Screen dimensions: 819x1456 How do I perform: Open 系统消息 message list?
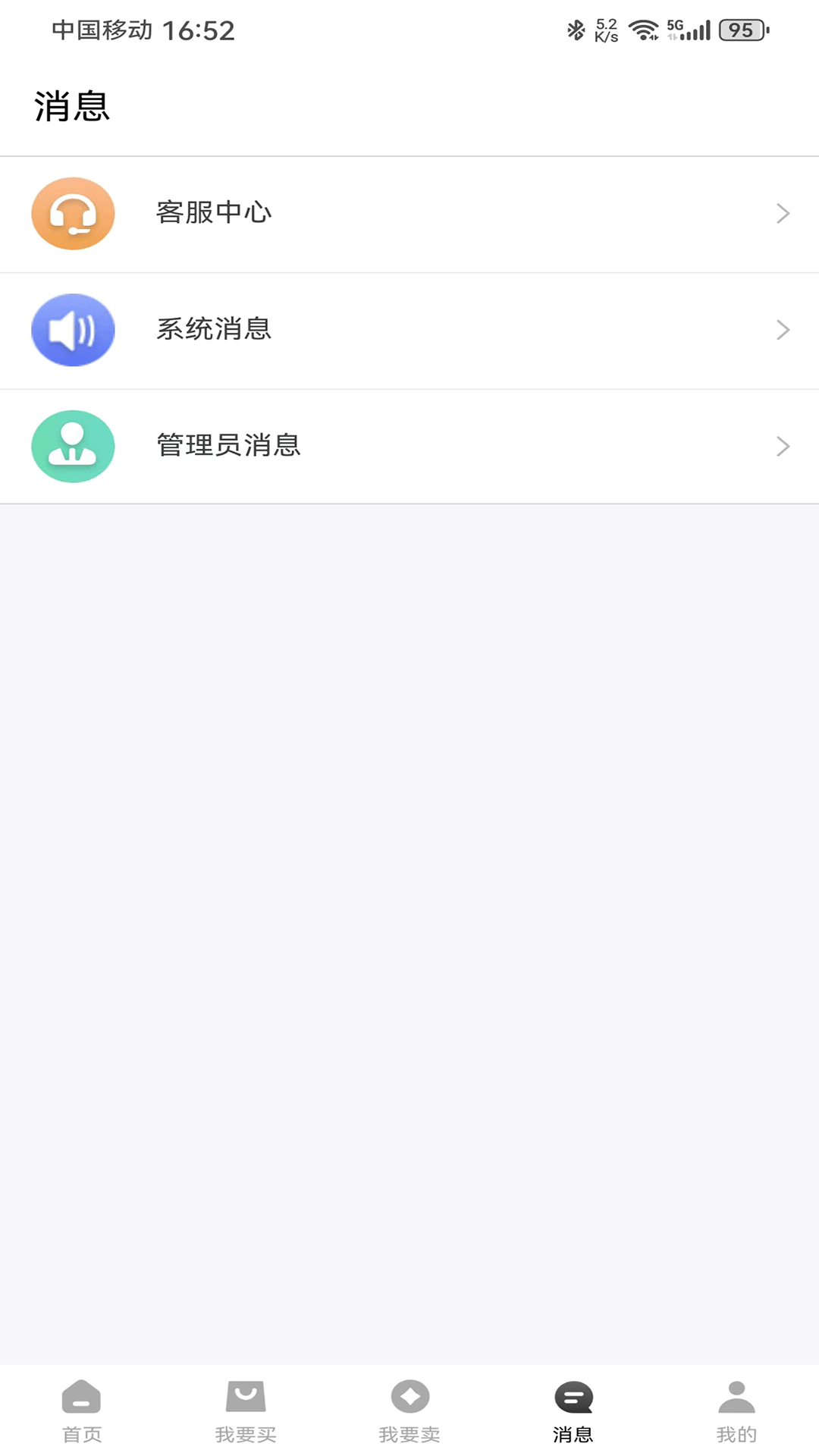tap(409, 329)
